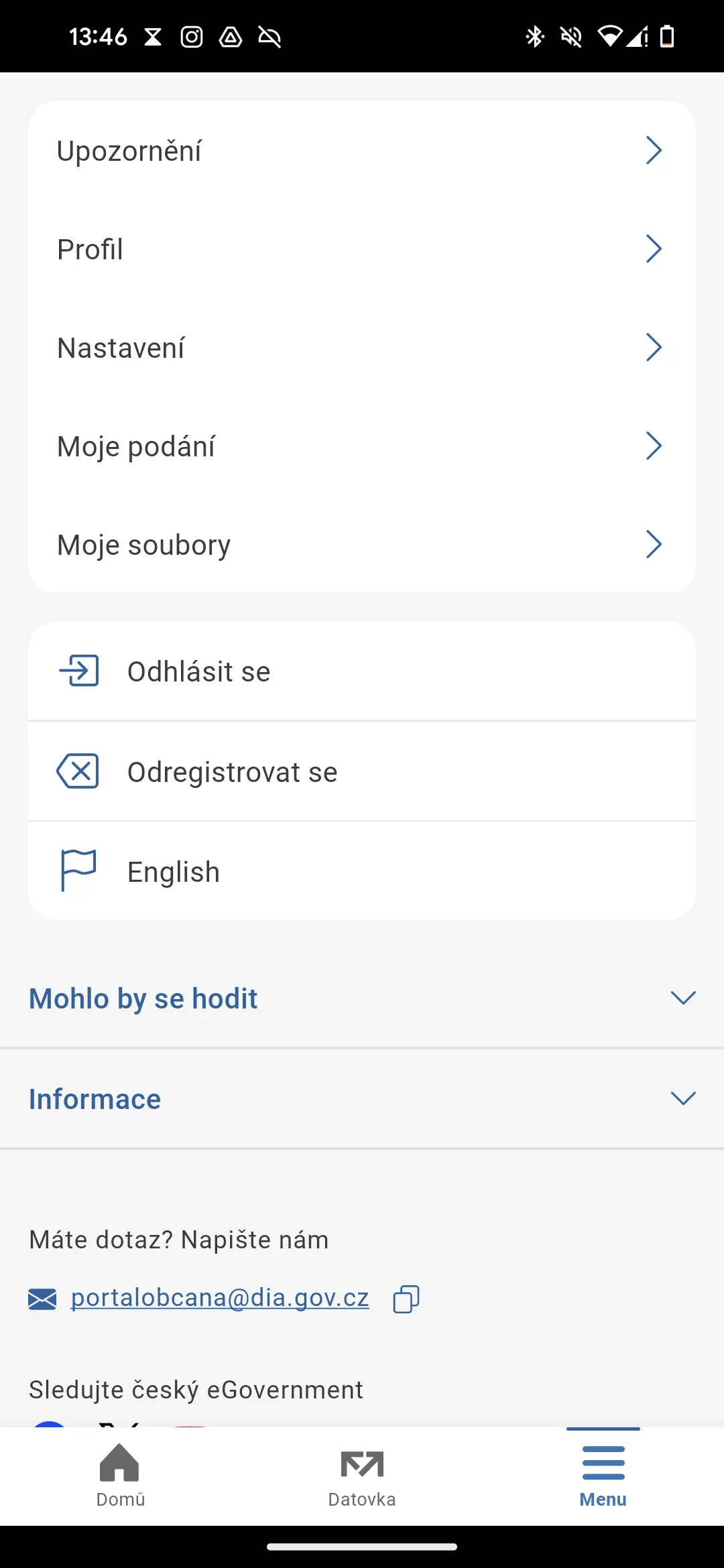Switch language to English
This screenshot has height=1568, width=724.
click(x=362, y=871)
